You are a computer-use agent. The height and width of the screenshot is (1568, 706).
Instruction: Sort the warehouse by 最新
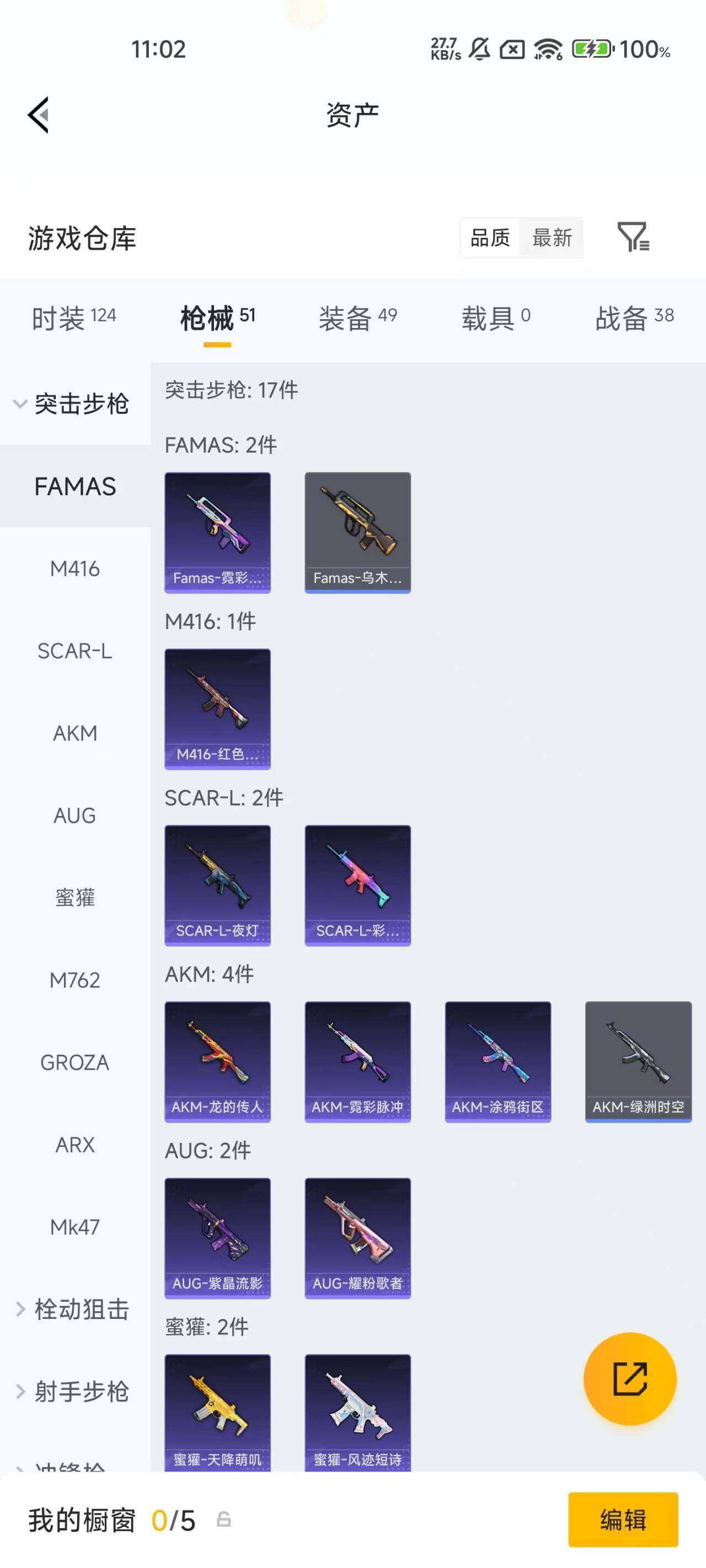click(552, 238)
